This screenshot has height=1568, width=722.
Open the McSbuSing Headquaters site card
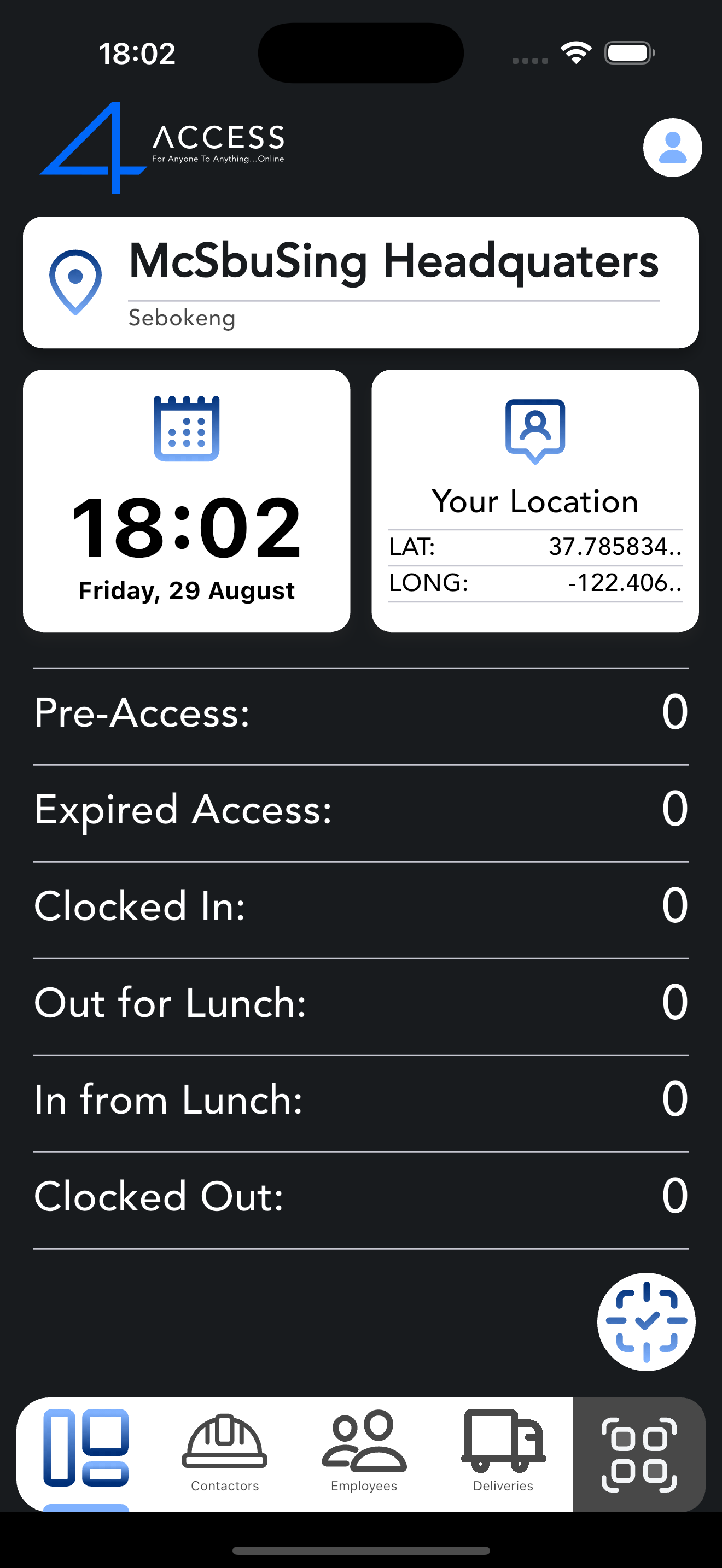(x=361, y=281)
